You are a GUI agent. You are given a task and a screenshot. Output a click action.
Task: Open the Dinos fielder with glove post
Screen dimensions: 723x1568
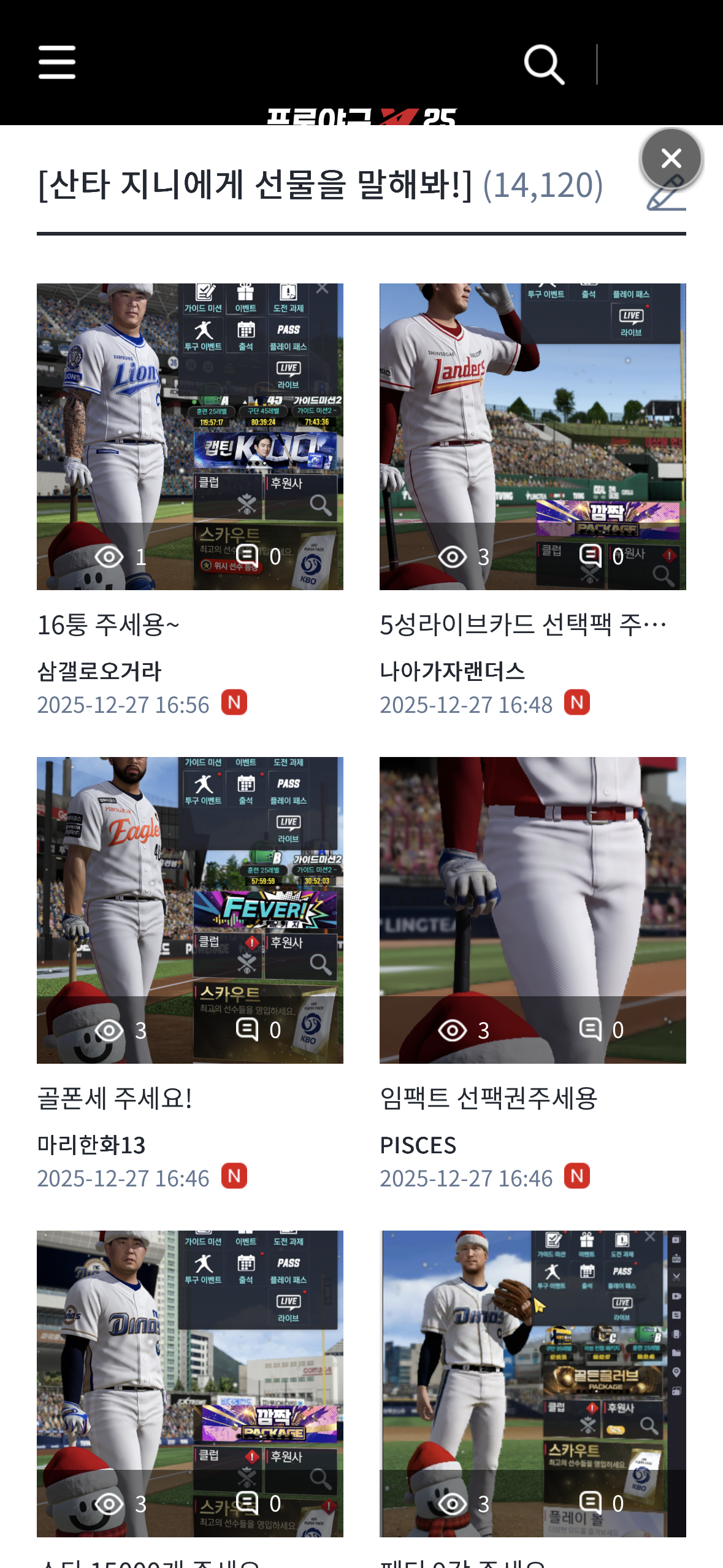[532, 1383]
